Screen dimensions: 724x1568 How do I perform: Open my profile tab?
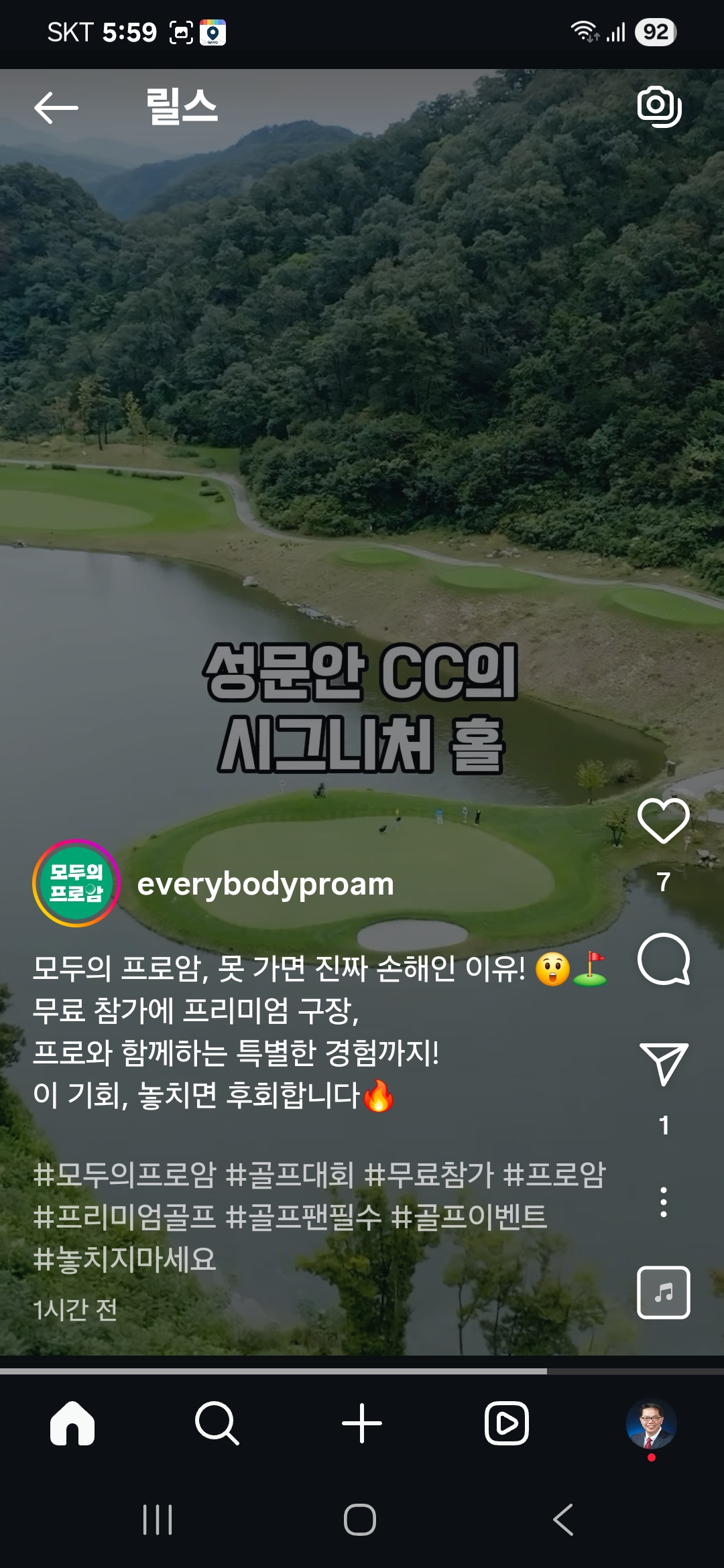click(651, 1423)
